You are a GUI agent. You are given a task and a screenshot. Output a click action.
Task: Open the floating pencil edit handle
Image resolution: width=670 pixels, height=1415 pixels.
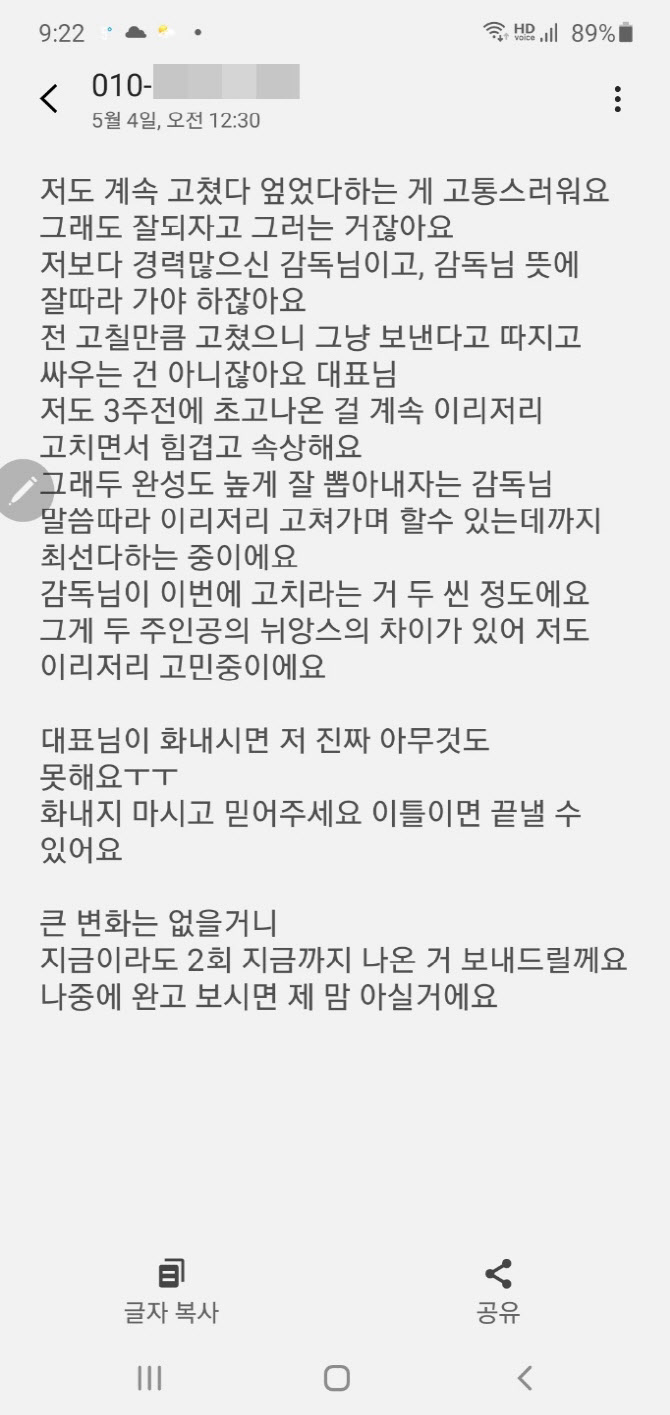tap(22, 490)
